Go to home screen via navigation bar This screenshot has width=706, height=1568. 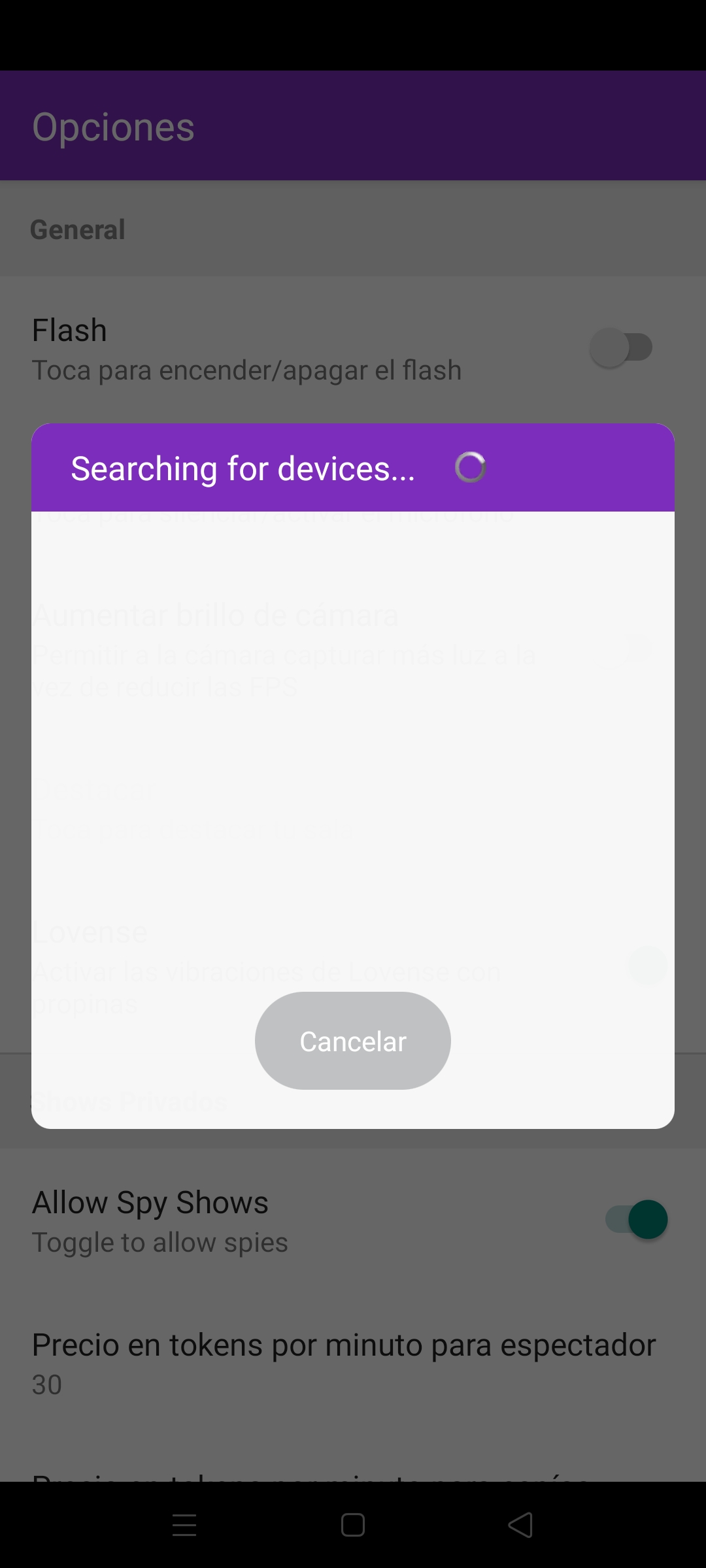[x=353, y=1526]
